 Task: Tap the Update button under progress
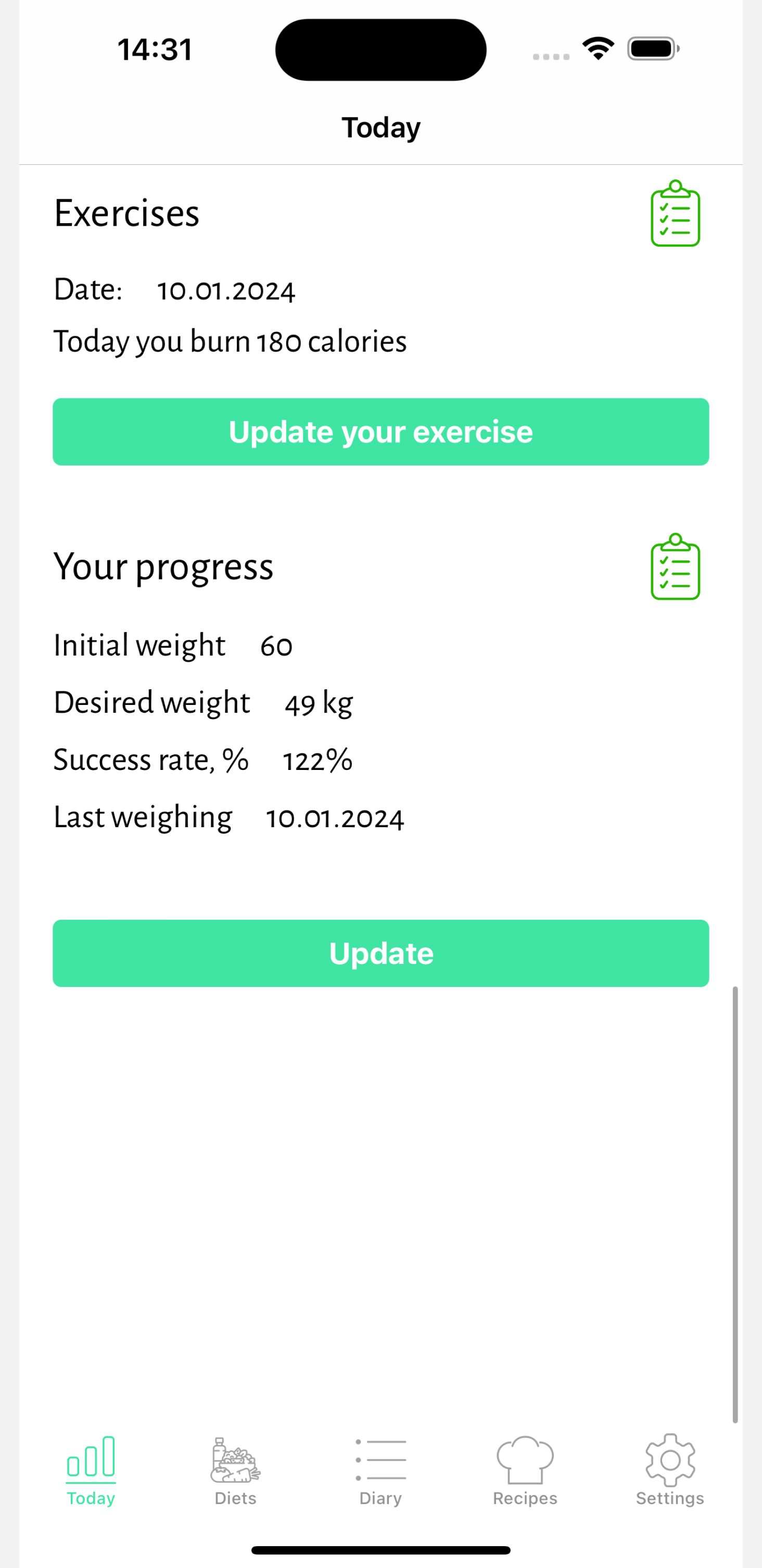(380, 953)
